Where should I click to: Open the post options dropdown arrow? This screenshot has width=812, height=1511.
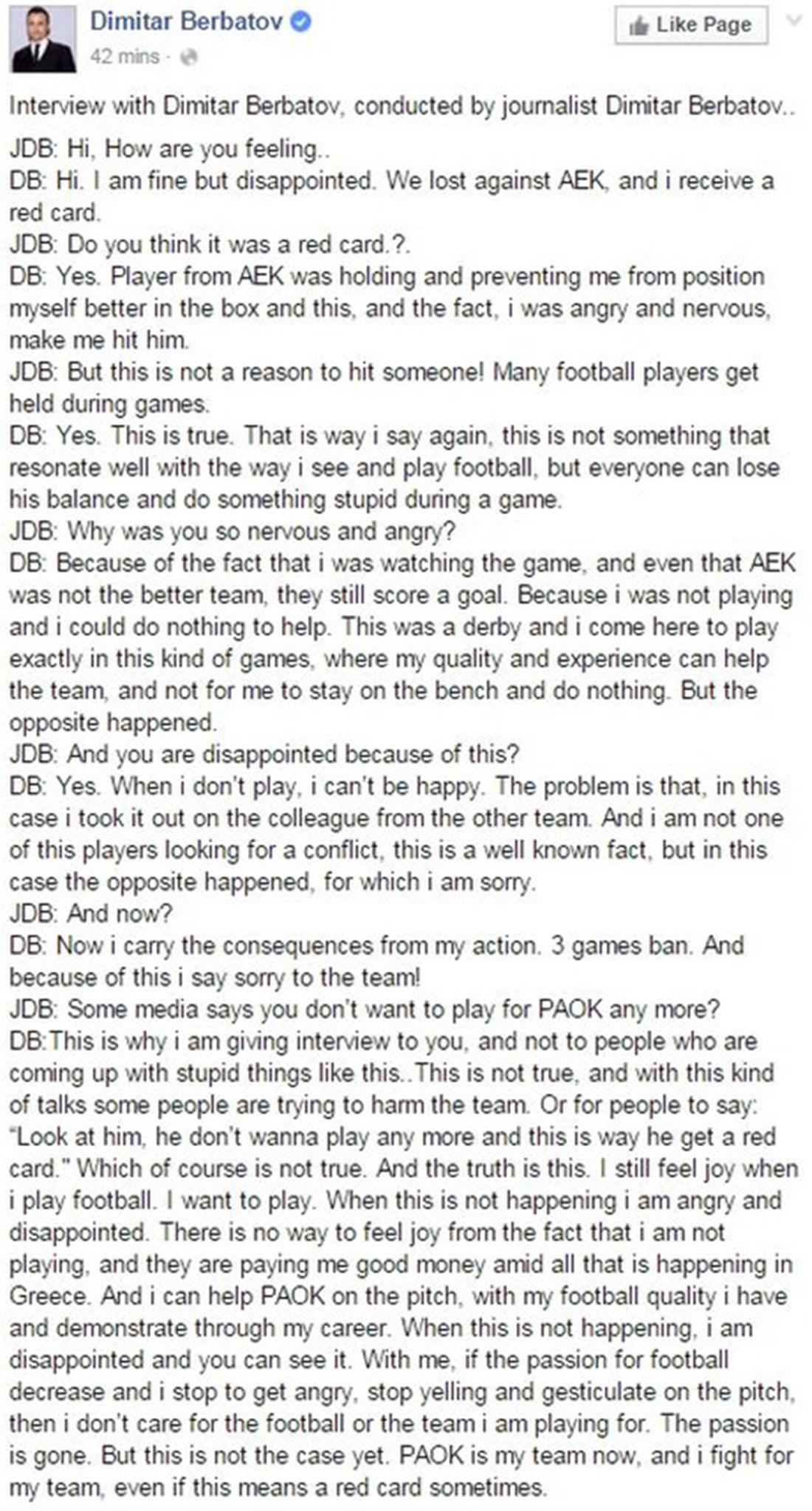point(795,21)
